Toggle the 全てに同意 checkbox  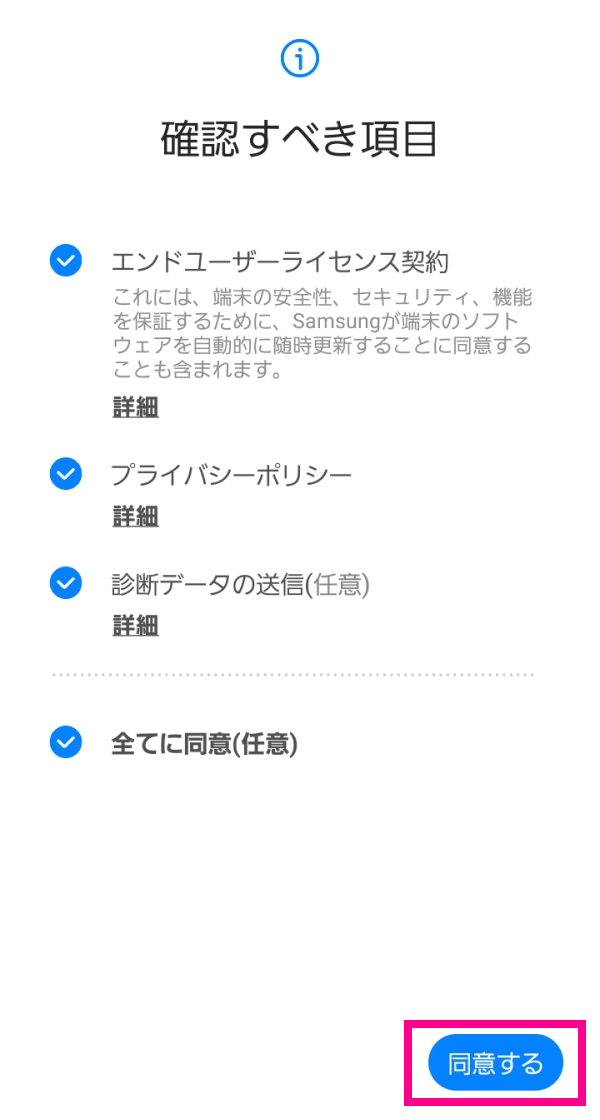[66, 743]
